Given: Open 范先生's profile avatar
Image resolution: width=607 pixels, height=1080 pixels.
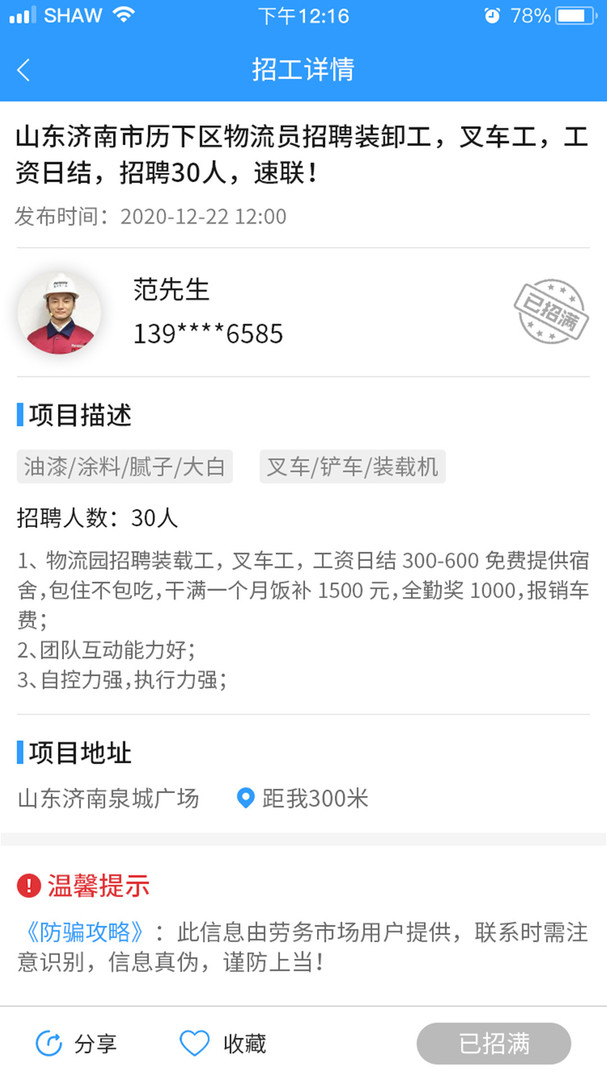Looking at the screenshot, I should coord(59,313).
